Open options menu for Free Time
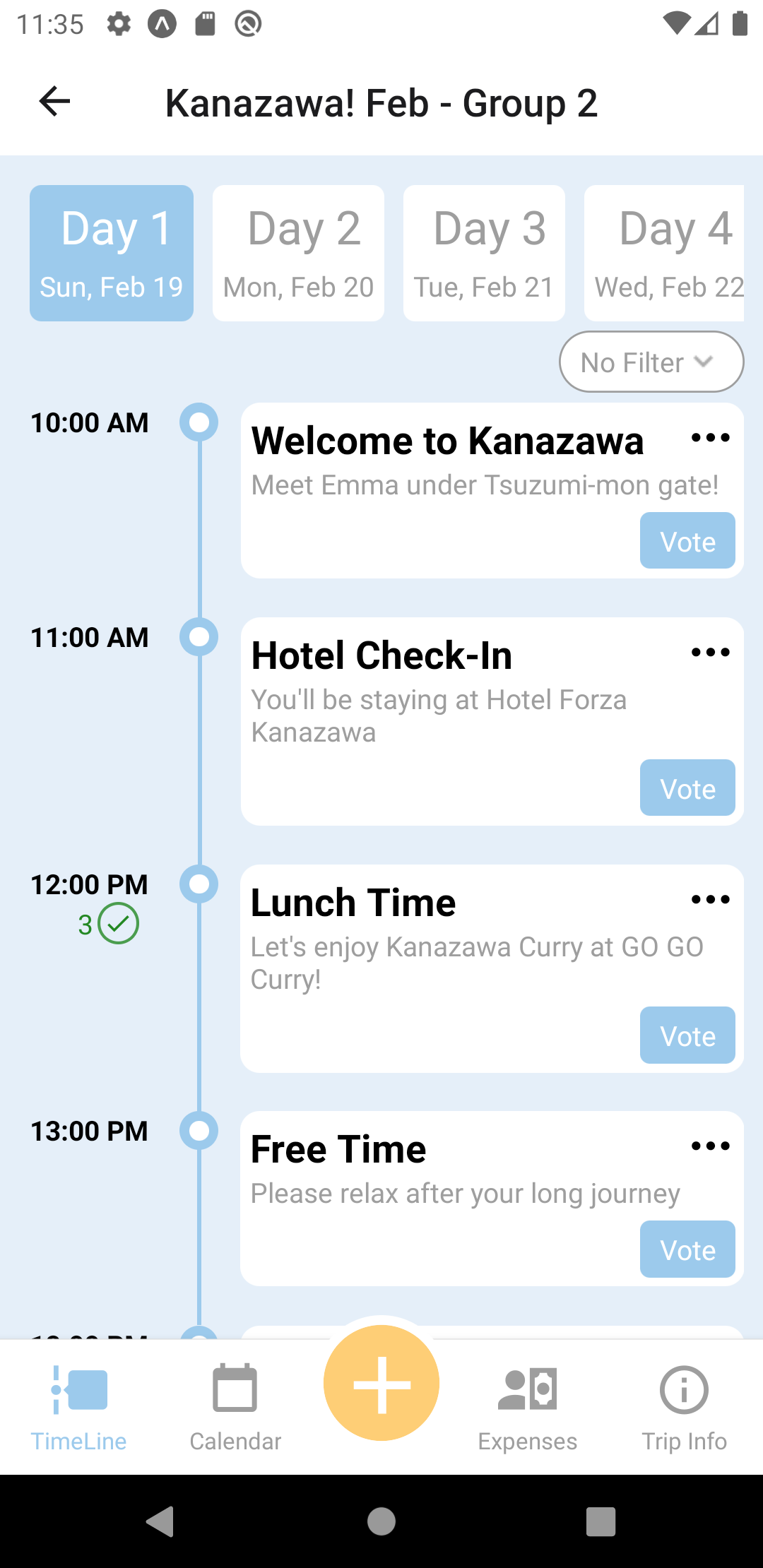763x1568 pixels. (710, 1146)
